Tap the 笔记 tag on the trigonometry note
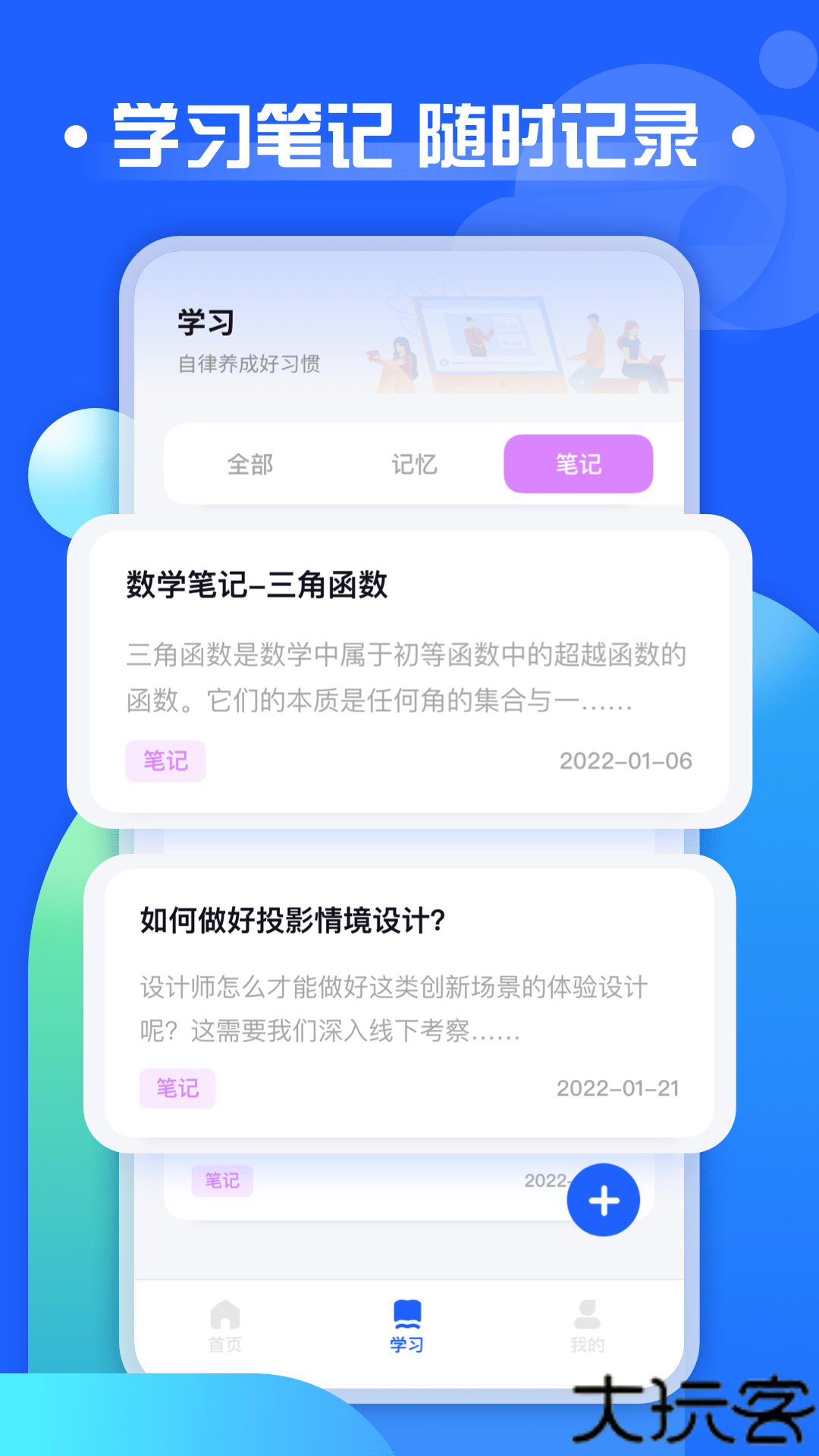 click(x=166, y=761)
